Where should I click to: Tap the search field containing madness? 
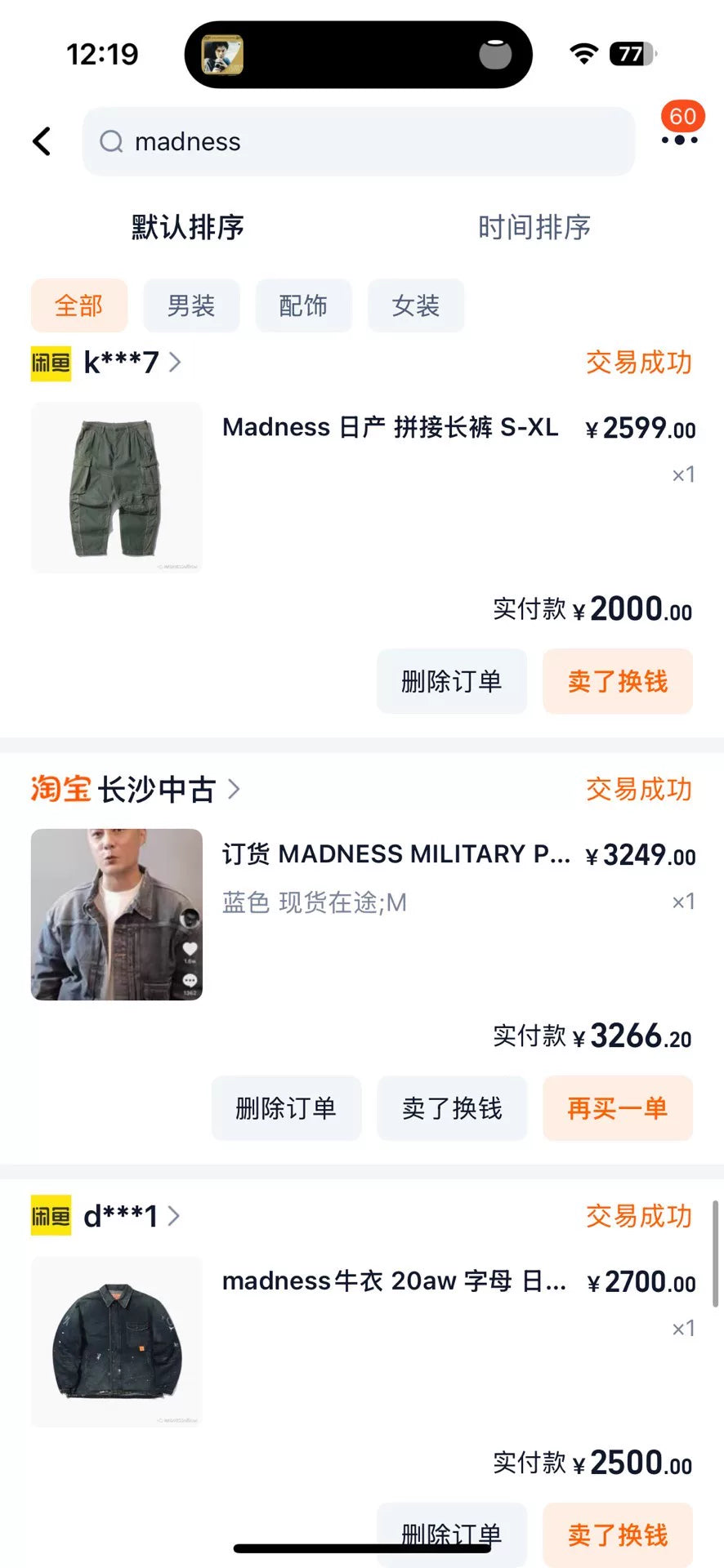coord(358,141)
